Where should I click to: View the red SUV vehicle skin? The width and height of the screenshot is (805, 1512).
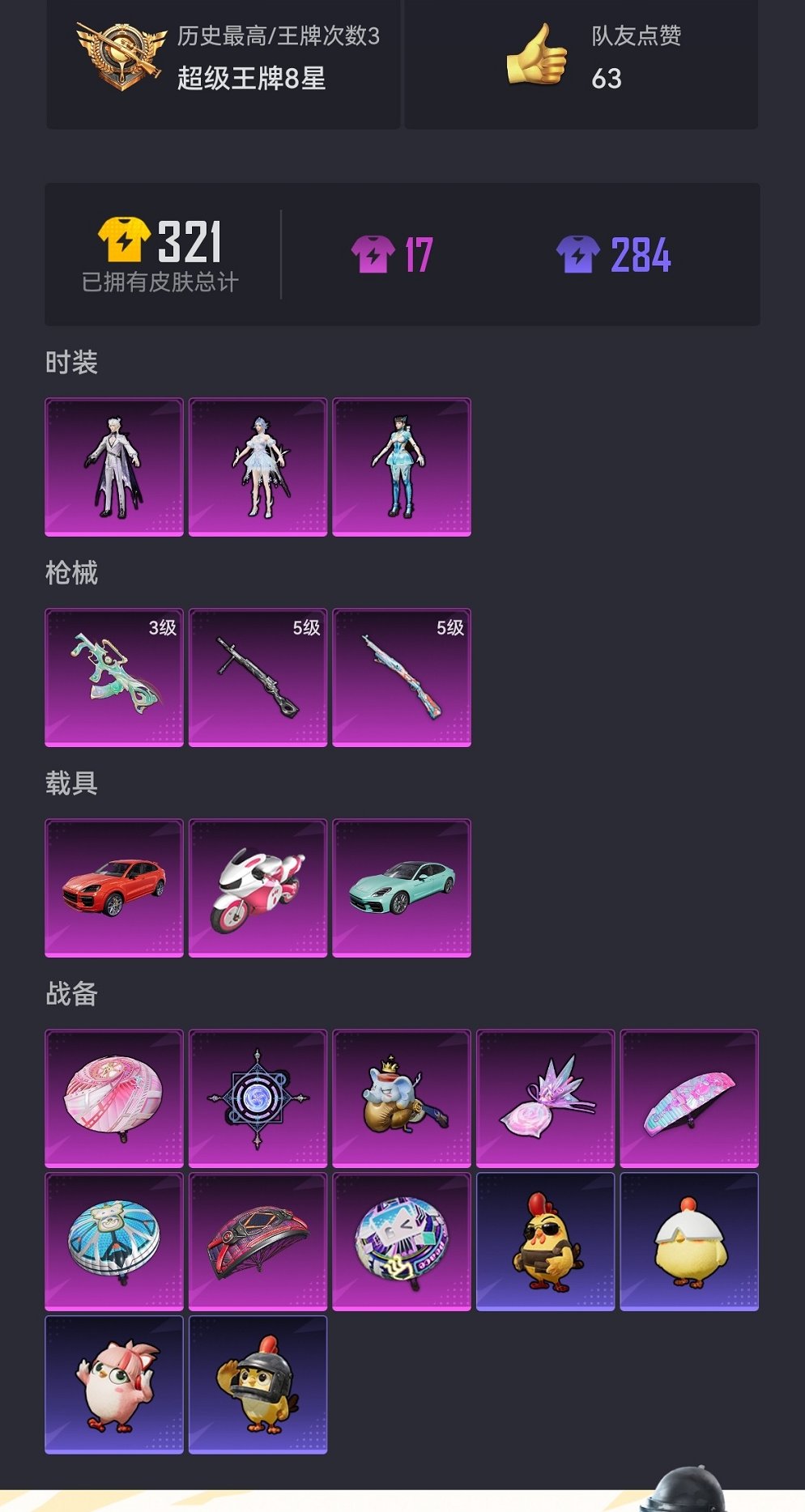coord(114,888)
